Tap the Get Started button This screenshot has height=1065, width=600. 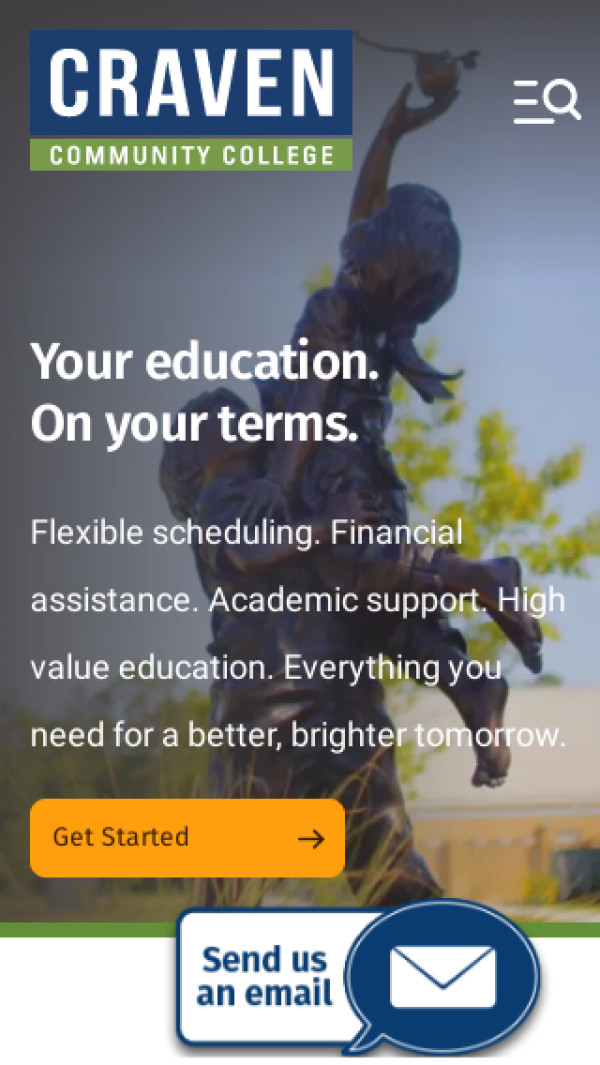coord(187,838)
